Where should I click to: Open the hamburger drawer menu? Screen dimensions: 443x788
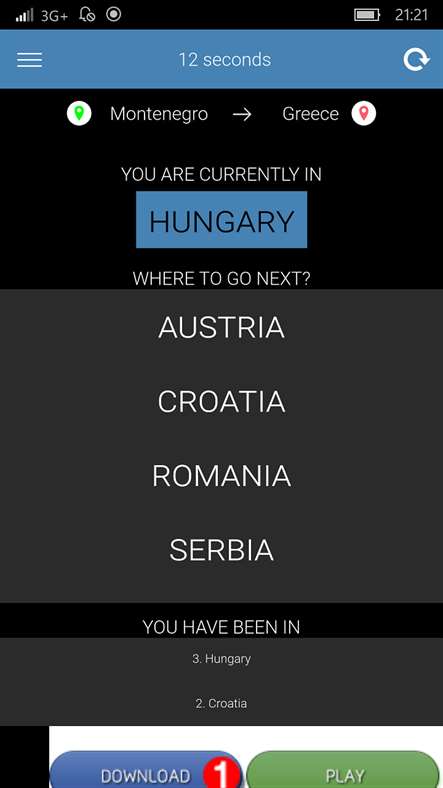[30, 60]
